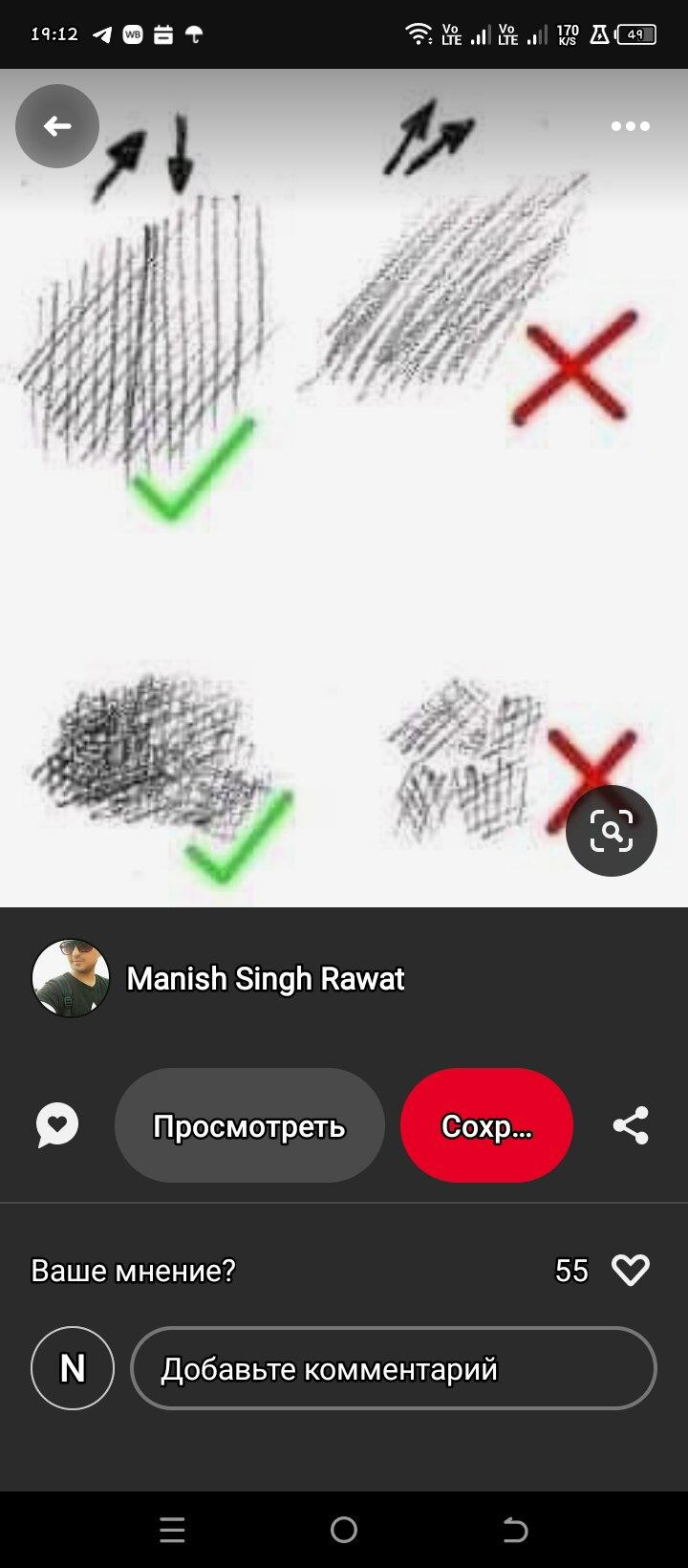Tap the Просмотреть button
The image size is (688, 1568).
pos(249,1125)
